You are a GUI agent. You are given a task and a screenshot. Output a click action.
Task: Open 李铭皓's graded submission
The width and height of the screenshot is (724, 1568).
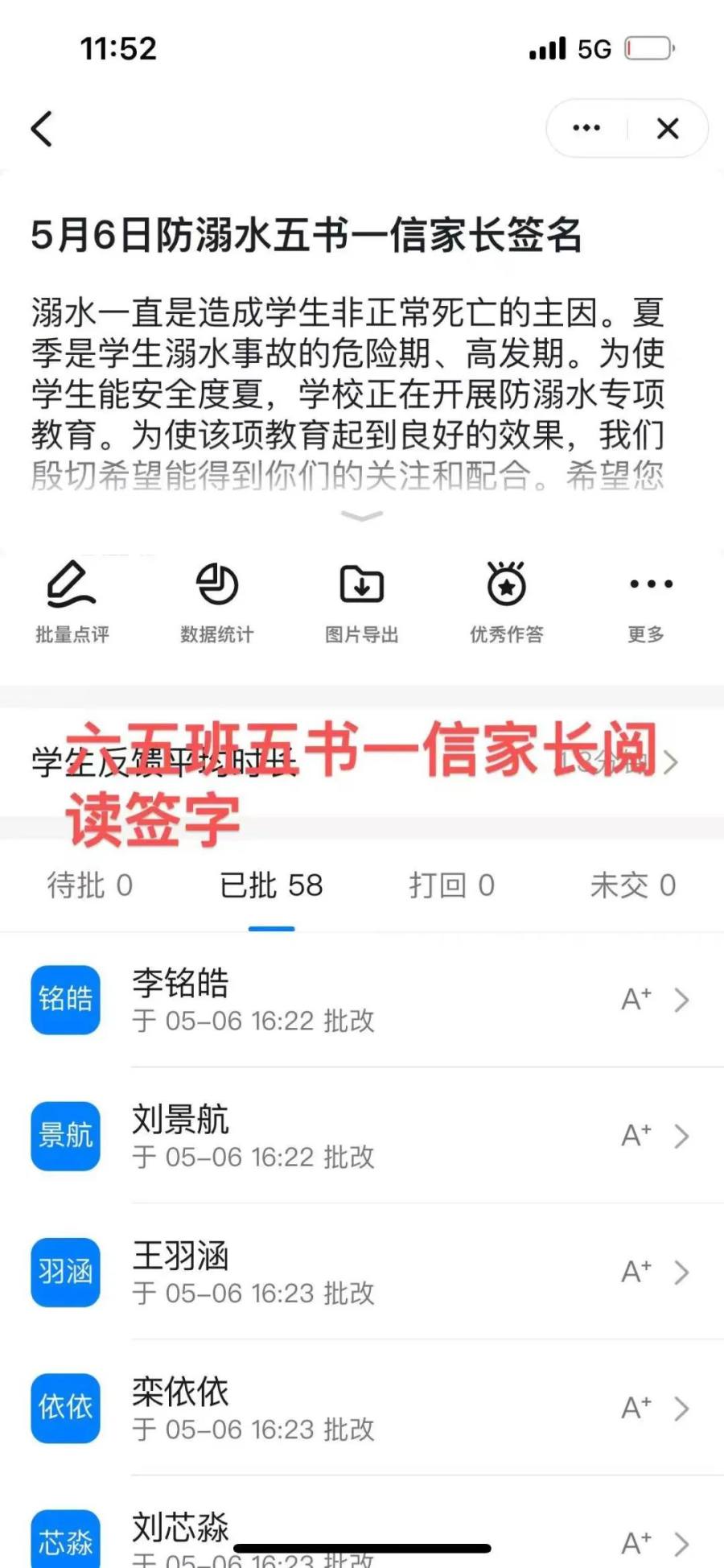362,1000
